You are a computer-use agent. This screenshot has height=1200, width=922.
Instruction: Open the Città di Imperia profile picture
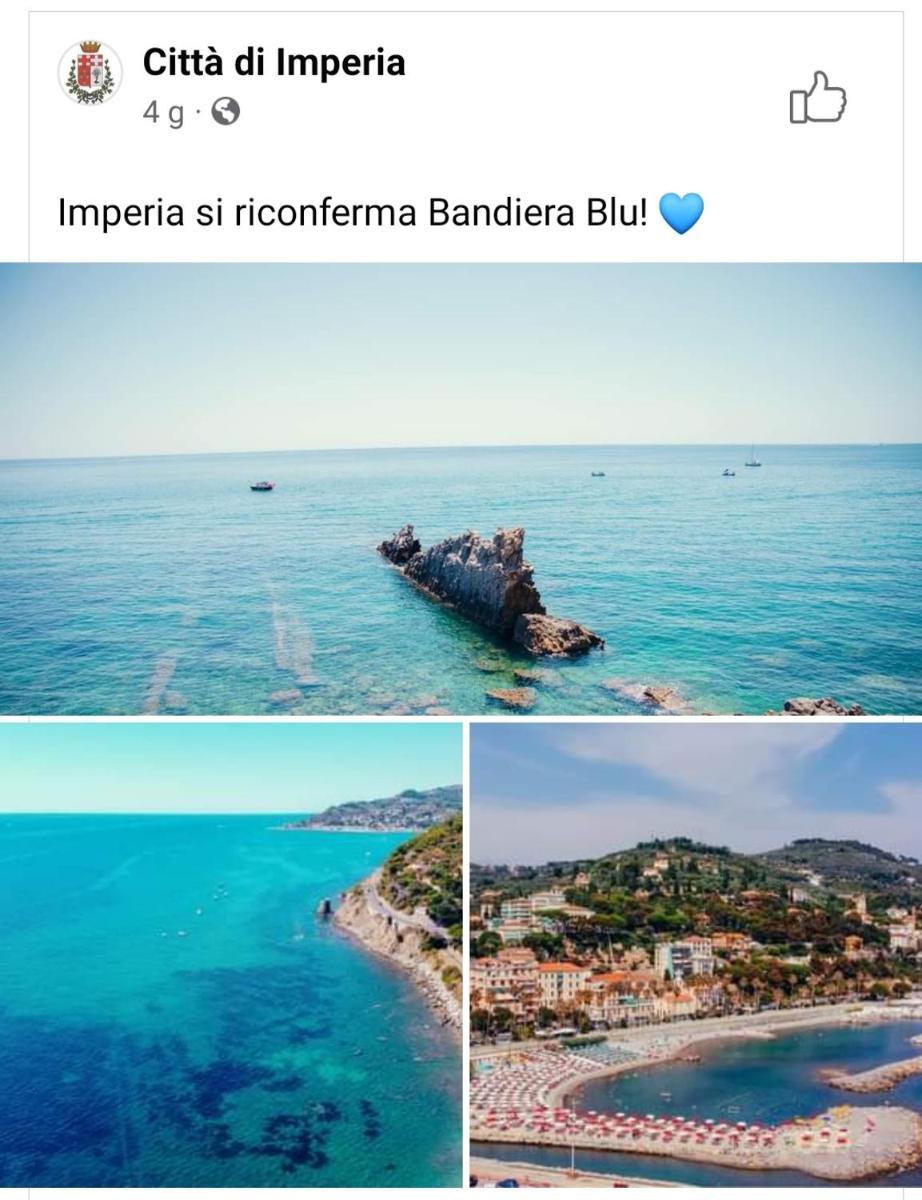coord(90,73)
